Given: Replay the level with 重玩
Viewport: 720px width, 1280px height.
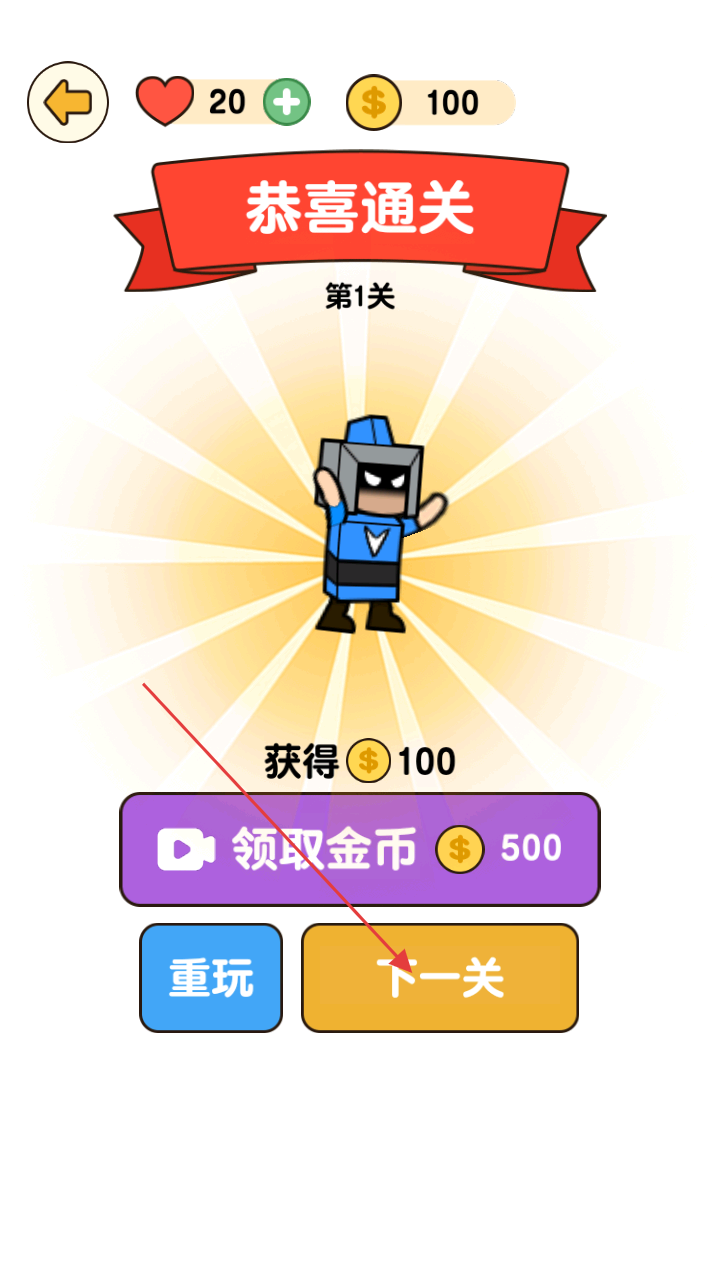Looking at the screenshot, I should pos(211,978).
